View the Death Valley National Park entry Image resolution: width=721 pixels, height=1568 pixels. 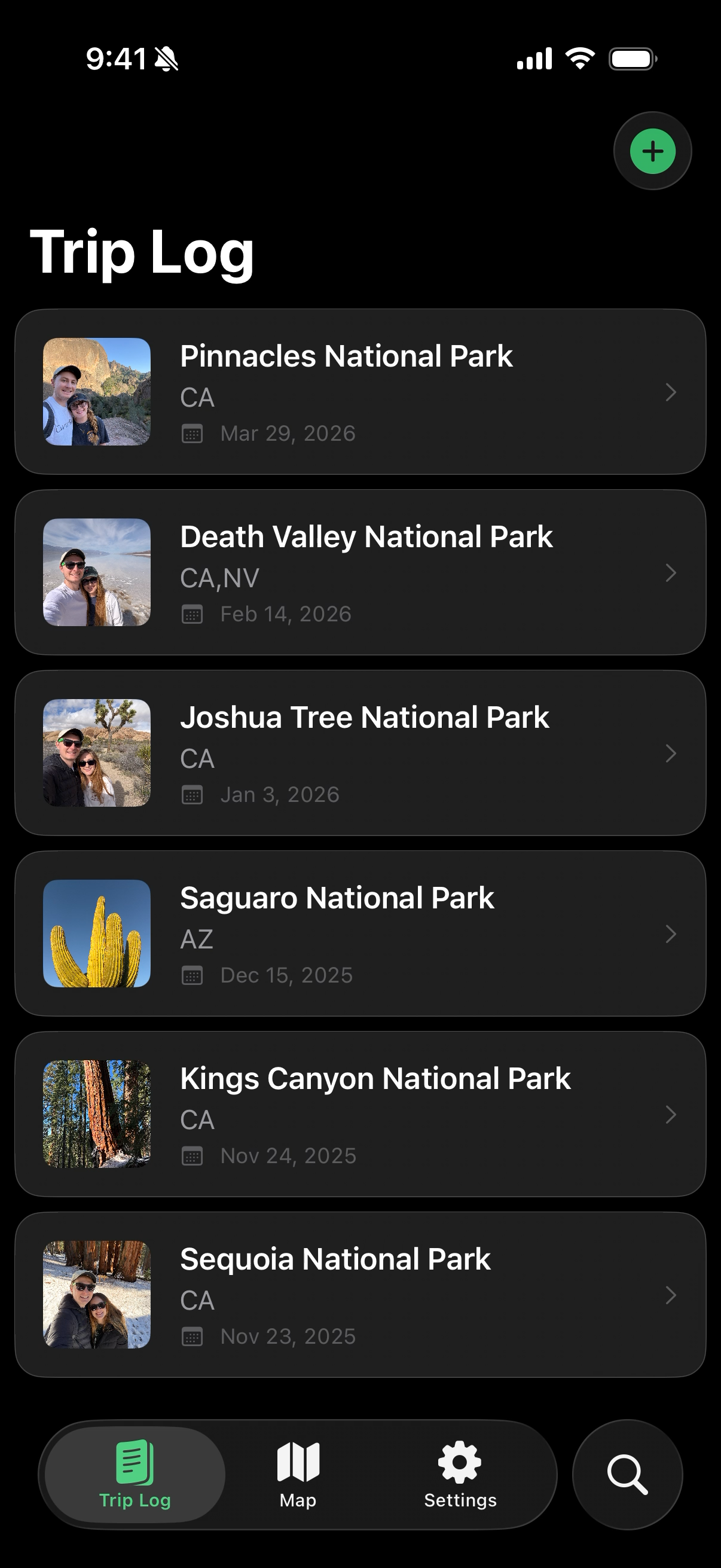point(360,572)
